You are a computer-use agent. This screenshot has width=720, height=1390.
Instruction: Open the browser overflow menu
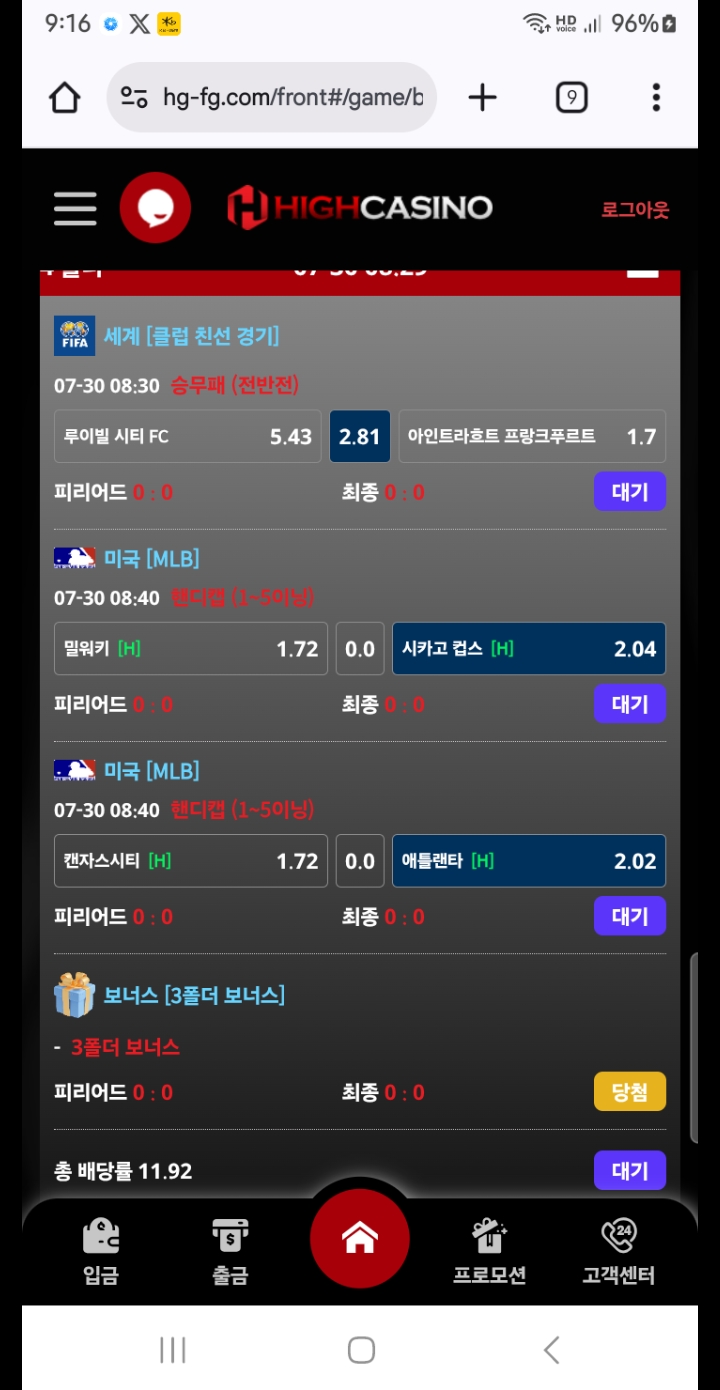tap(656, 98)
